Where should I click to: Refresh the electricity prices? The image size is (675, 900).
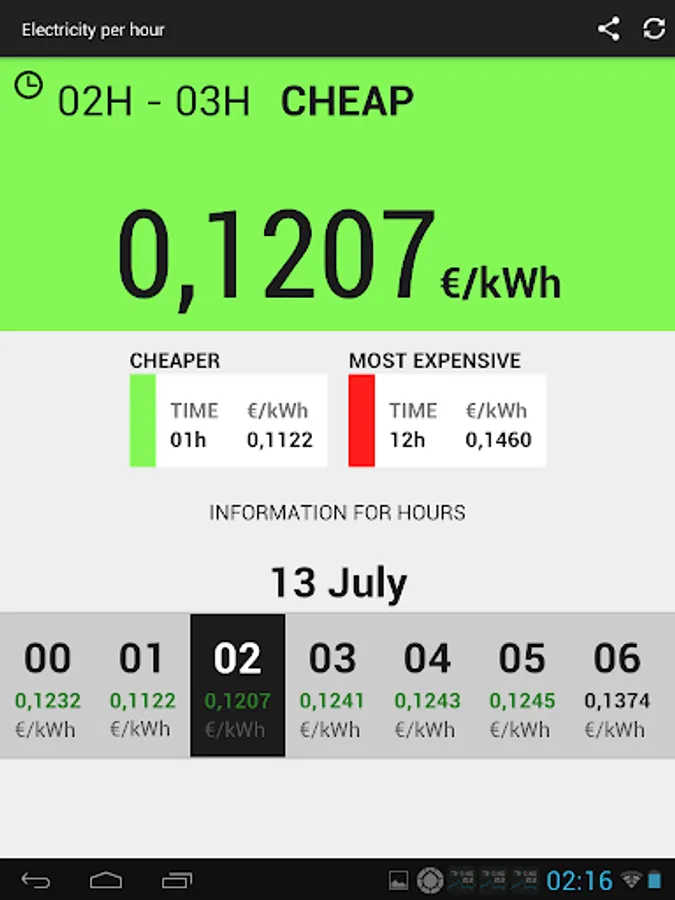[x=654, y=29]
